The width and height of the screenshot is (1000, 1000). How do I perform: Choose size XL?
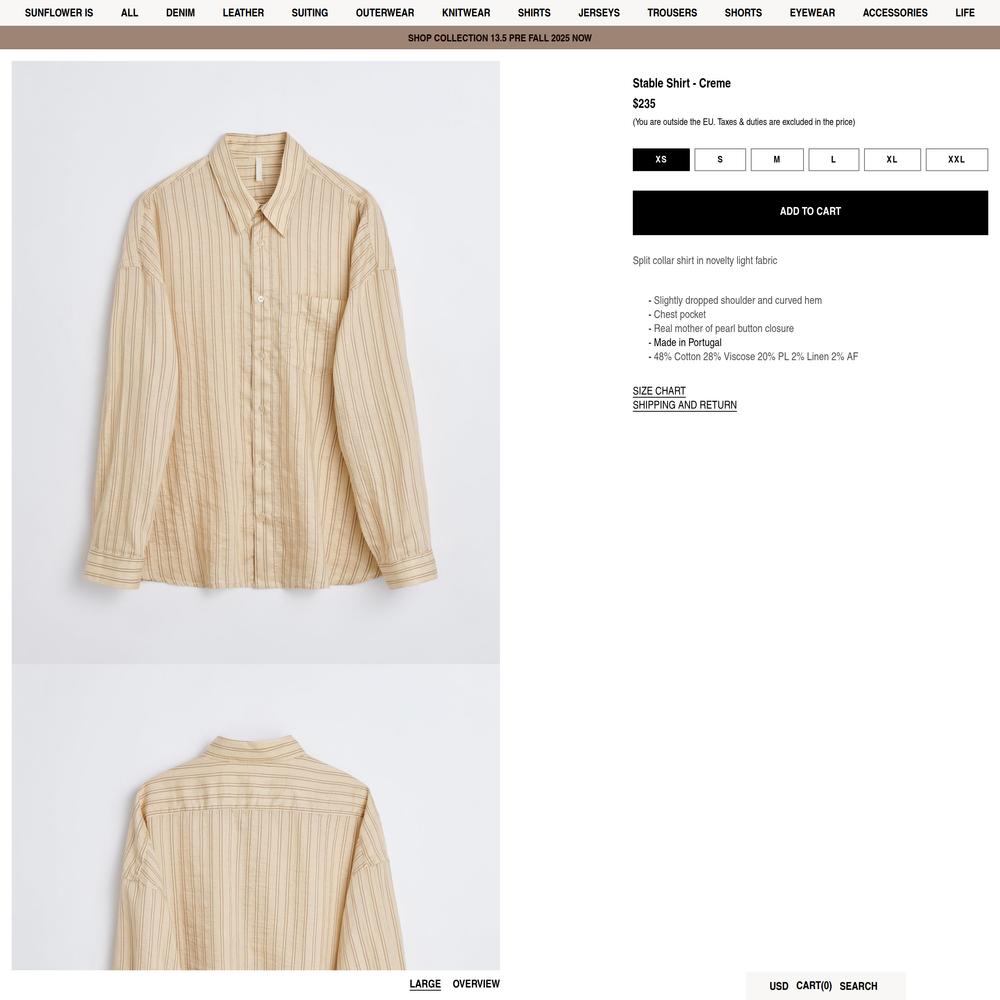[x=892, y=160]
